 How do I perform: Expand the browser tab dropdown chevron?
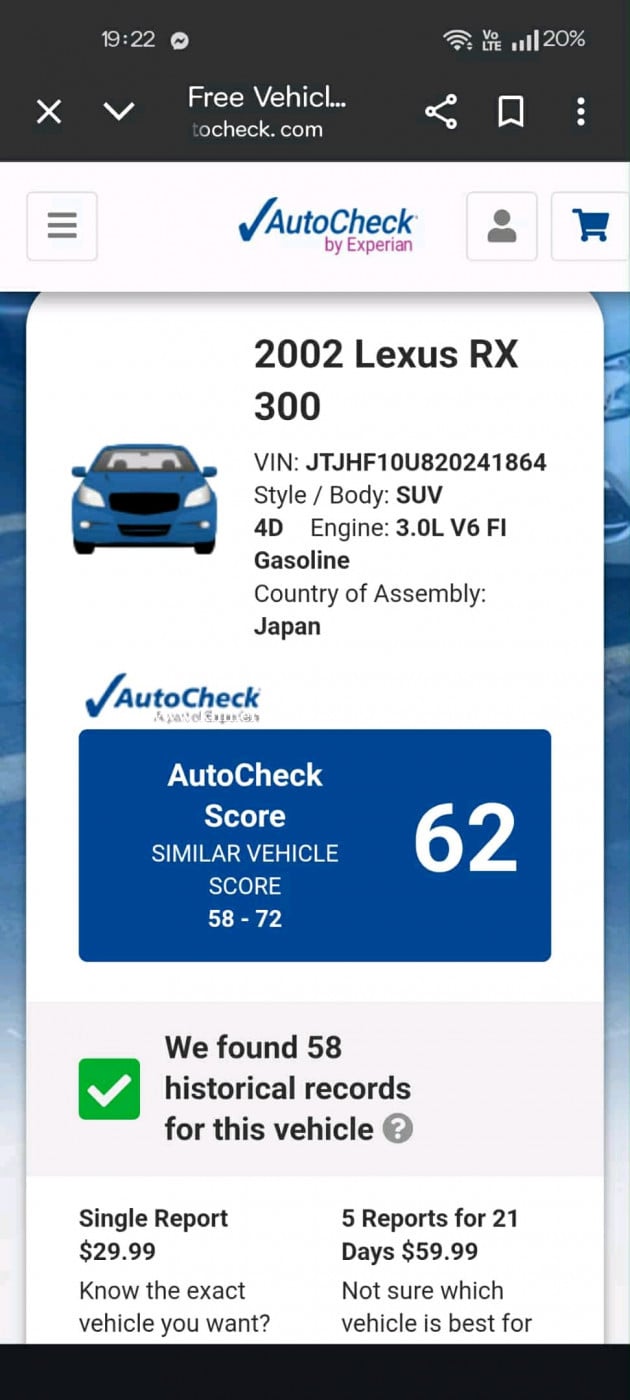coord(118,112)
